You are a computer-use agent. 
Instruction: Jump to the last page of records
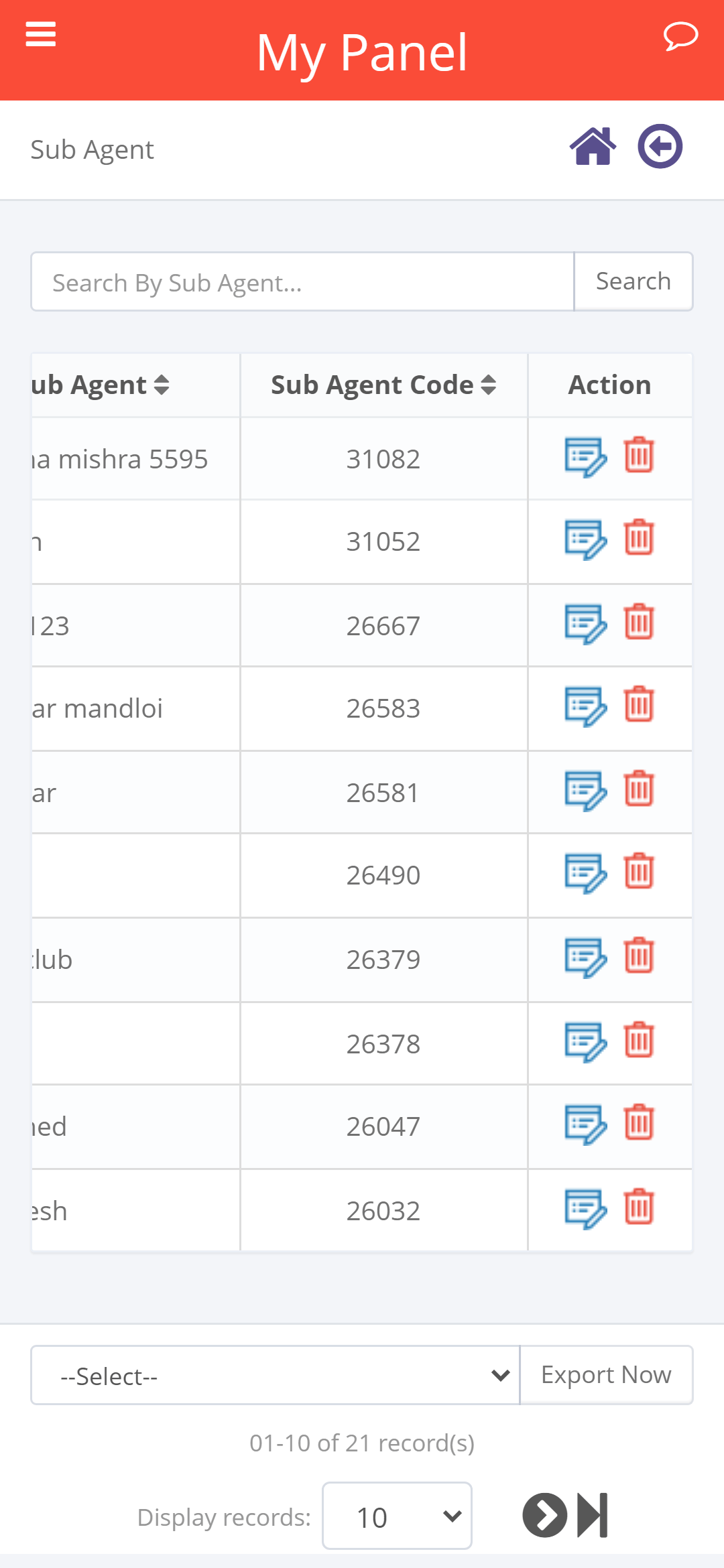click(593, 1515)
